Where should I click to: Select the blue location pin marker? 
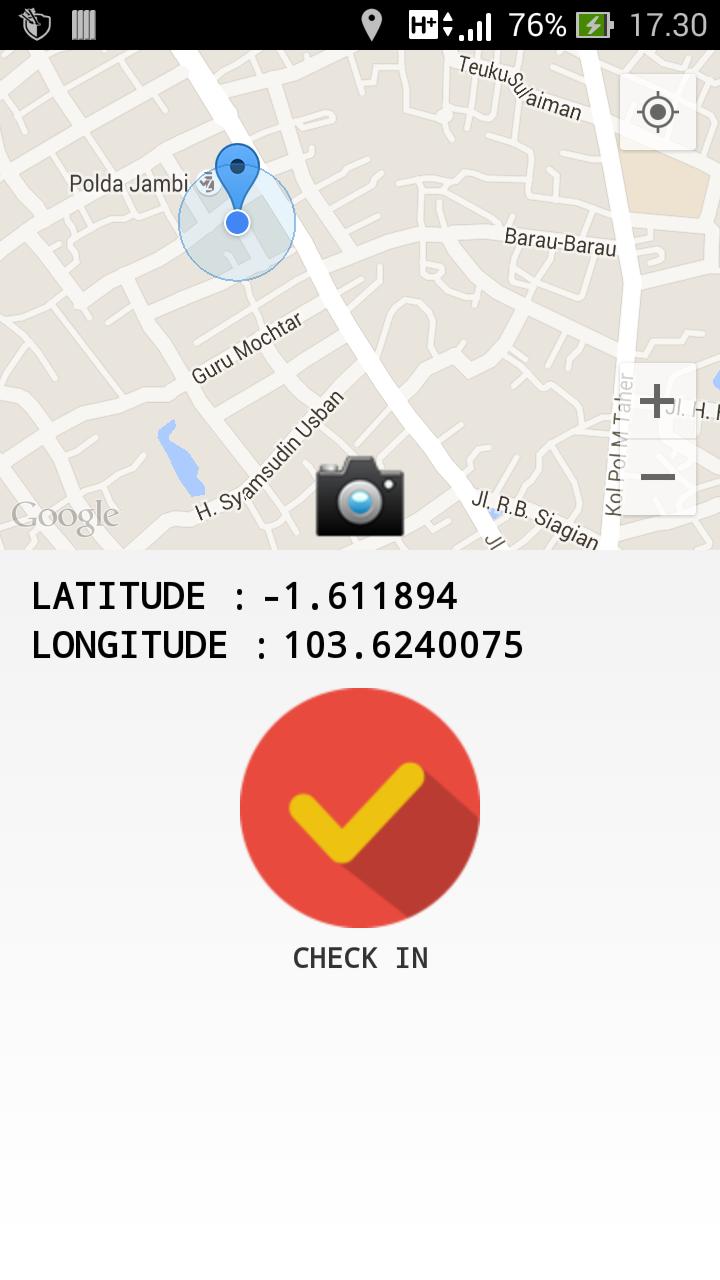tap(237, 176)
